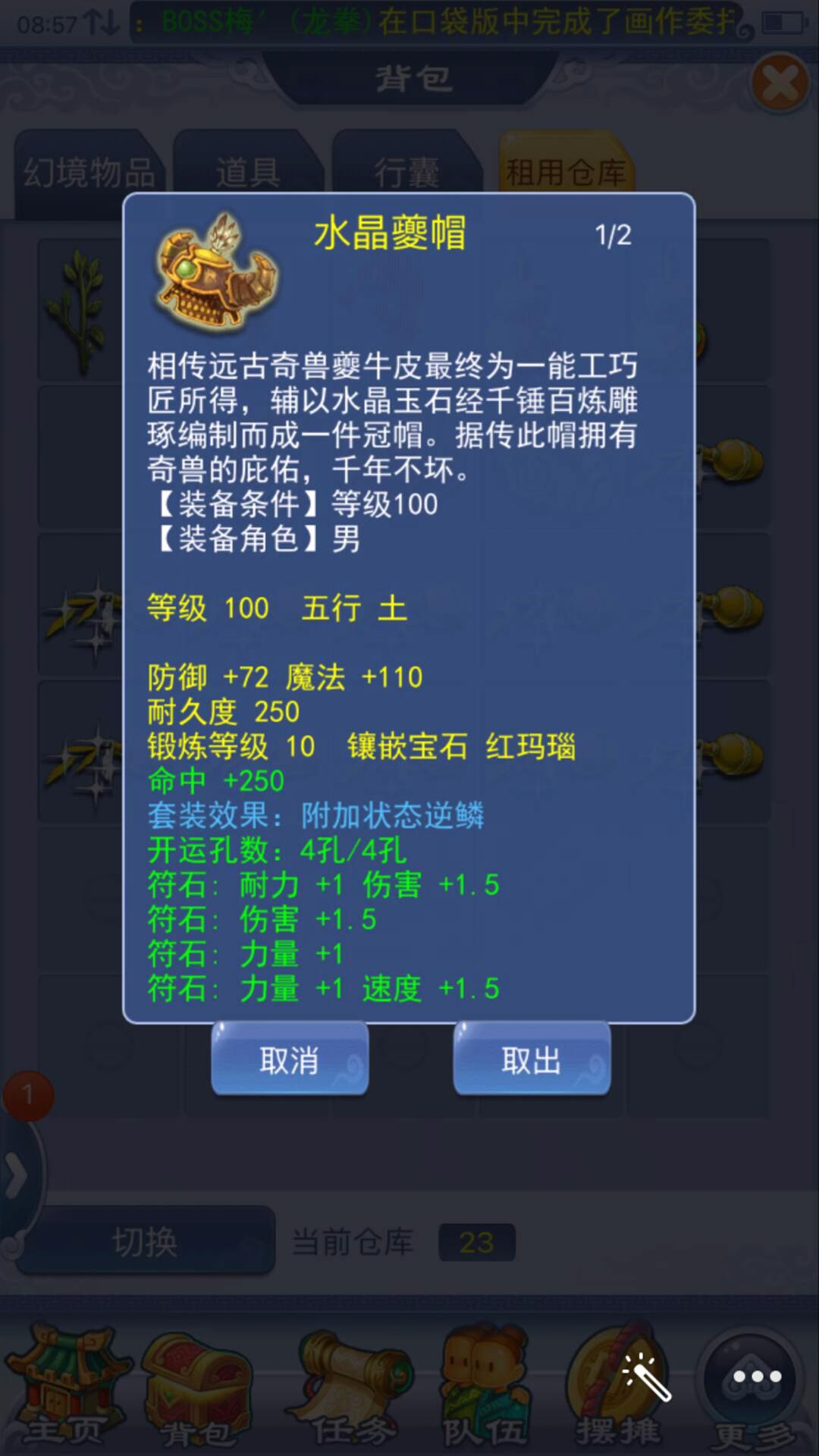The height and width of the screenshot is (1456, 819).
Task: Switch to the 幻境物品 tab
Action: point(89,171)
